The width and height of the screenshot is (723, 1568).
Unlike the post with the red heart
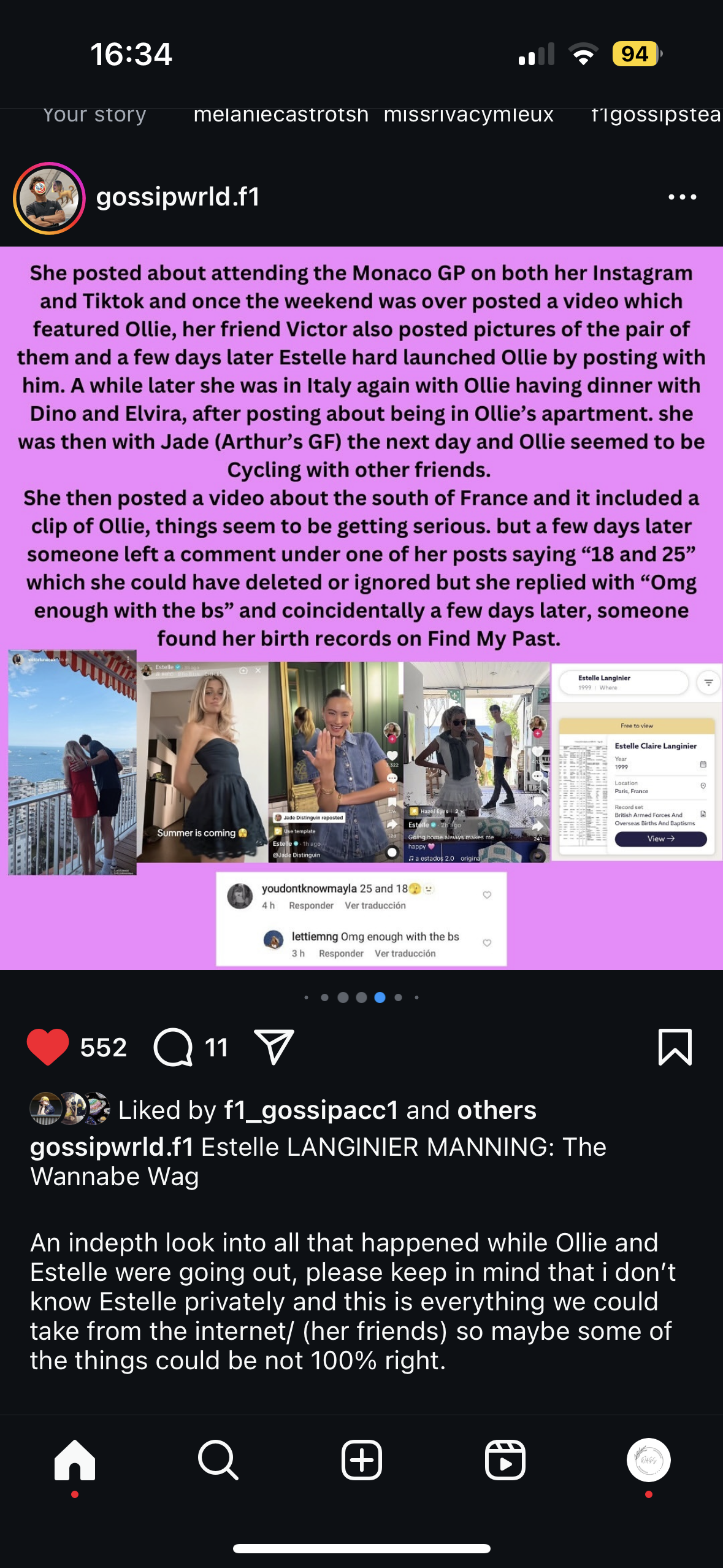48,1047
